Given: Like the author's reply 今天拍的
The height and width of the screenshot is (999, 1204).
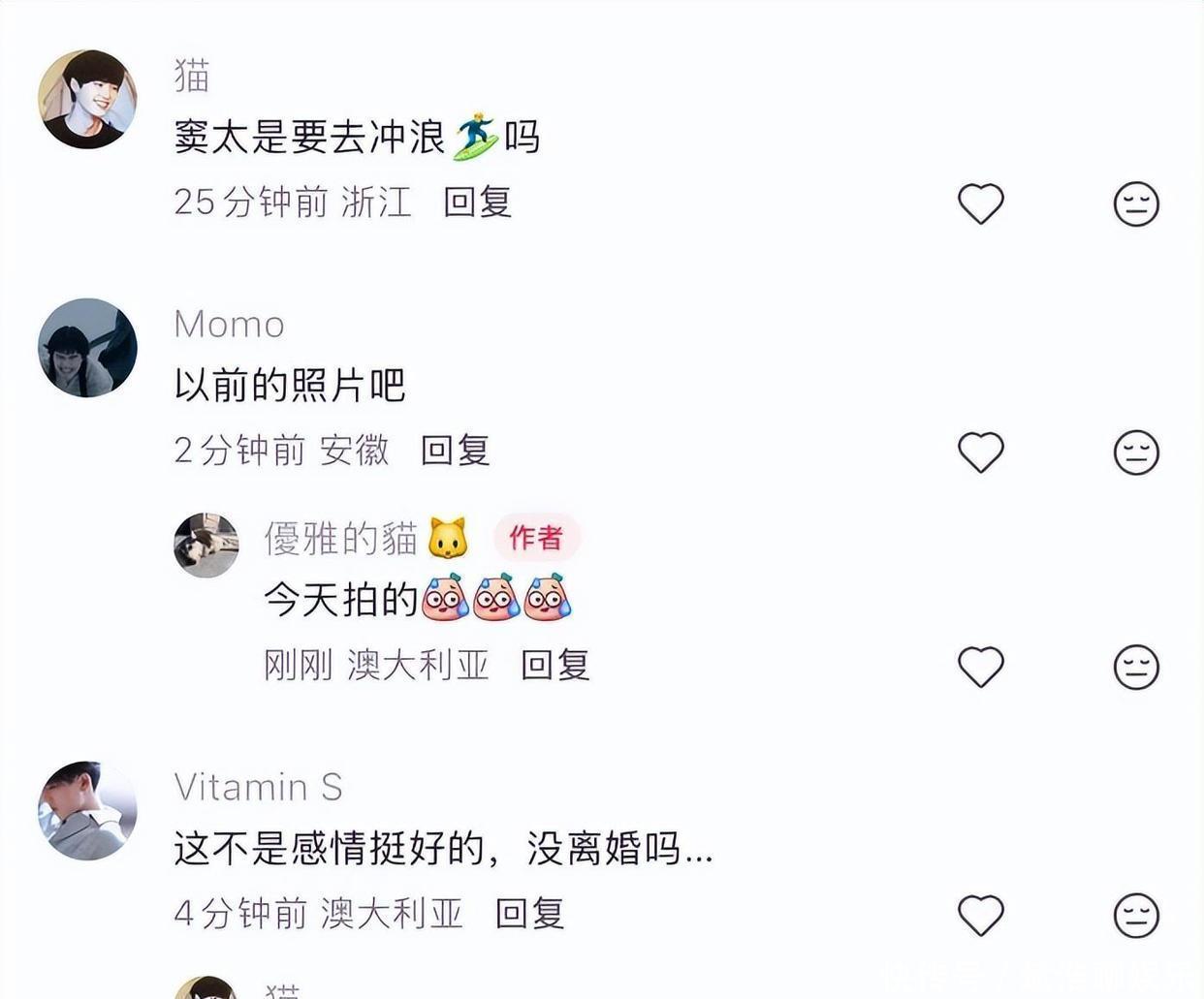Looking at the screenshot, I should (x=980, y=667).
